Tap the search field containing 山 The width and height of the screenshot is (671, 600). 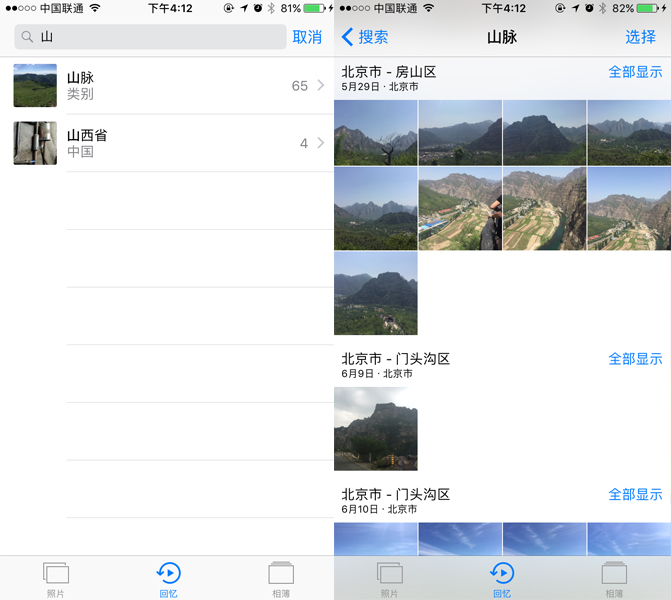click(x=150, y=37)
